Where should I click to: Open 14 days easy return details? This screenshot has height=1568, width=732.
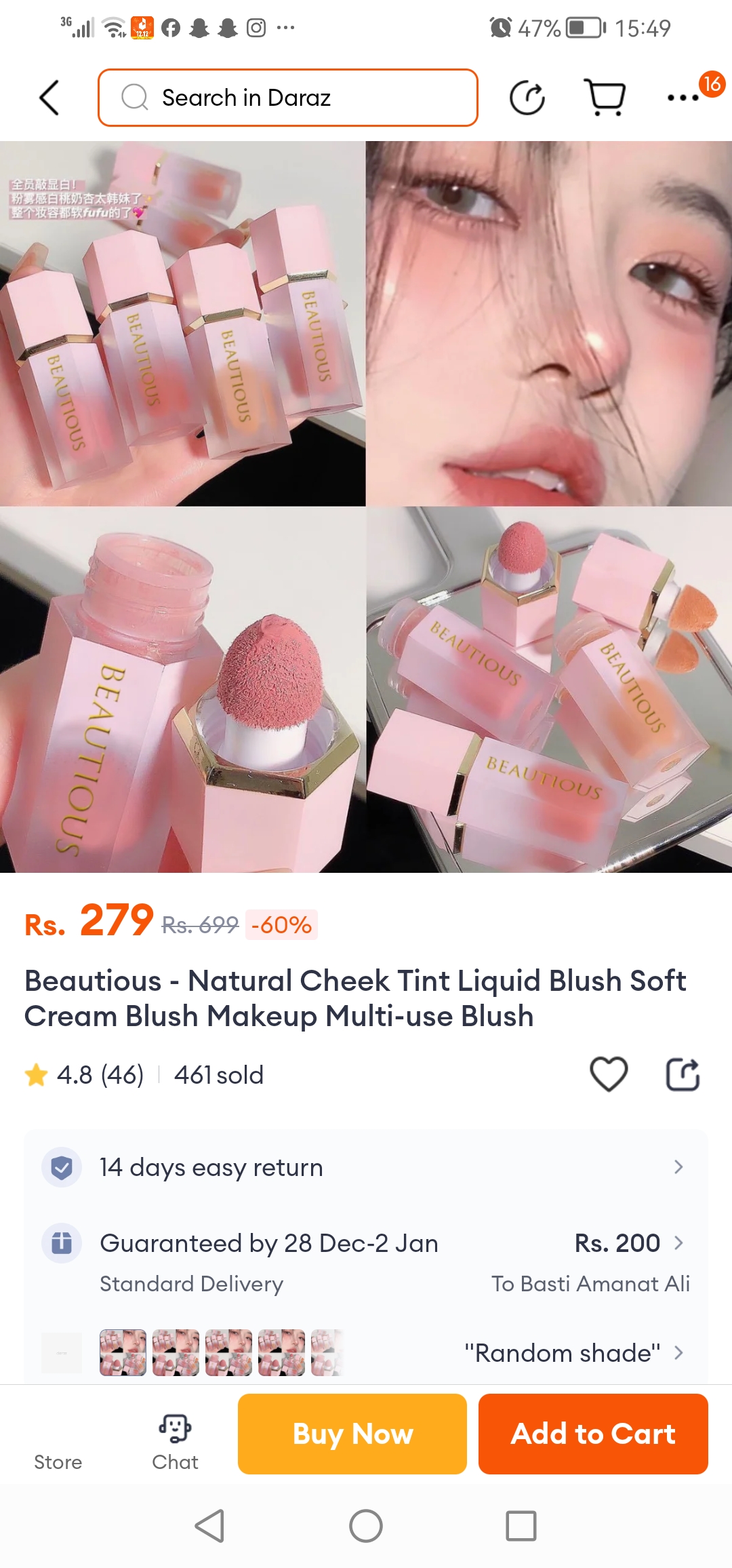[x=366, y=1167]
